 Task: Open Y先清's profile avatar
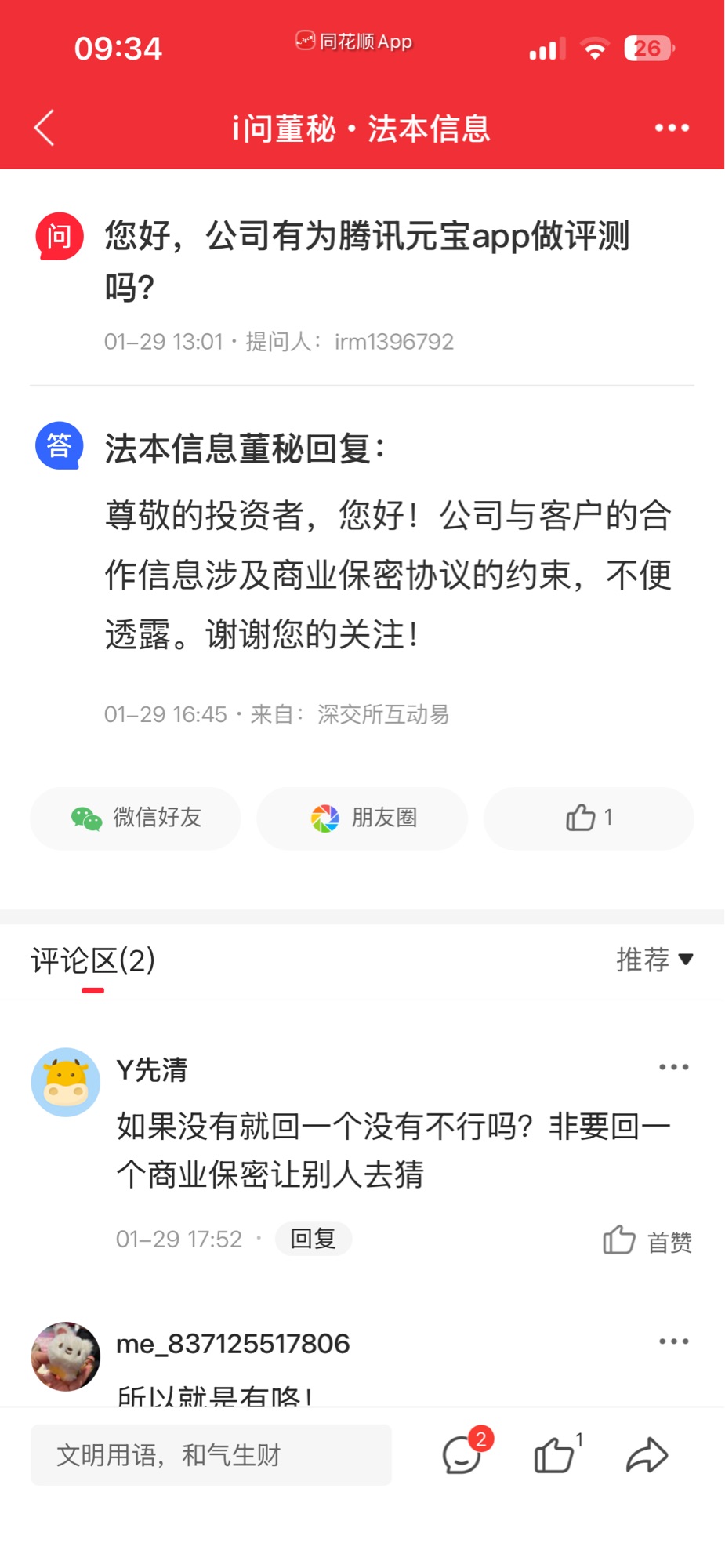click(66, 1082)
